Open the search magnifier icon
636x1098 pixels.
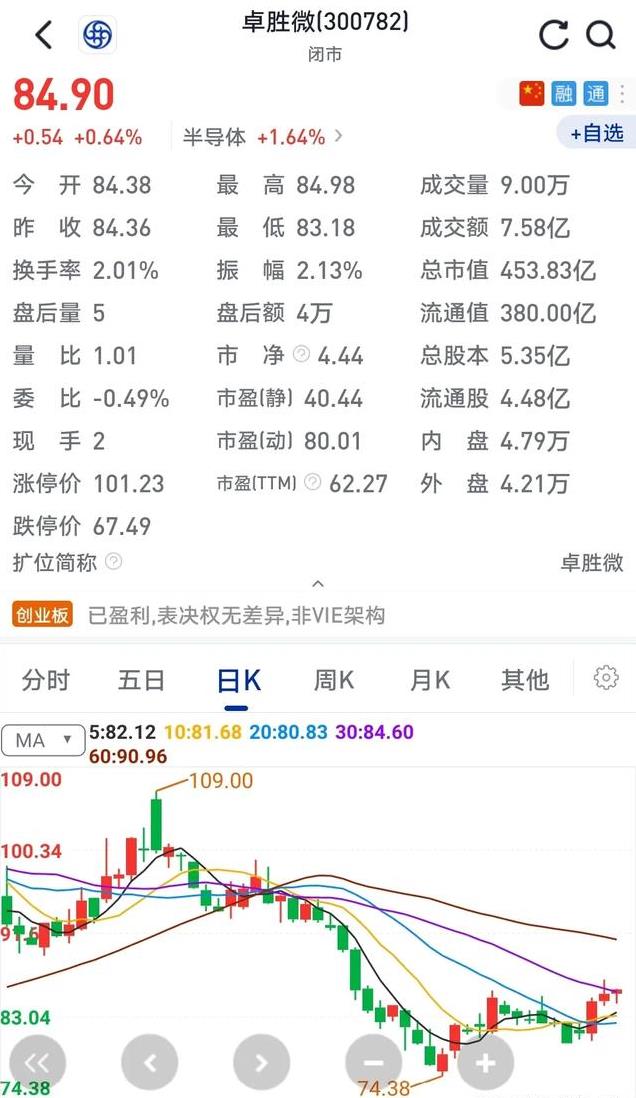tap(601, 34)
